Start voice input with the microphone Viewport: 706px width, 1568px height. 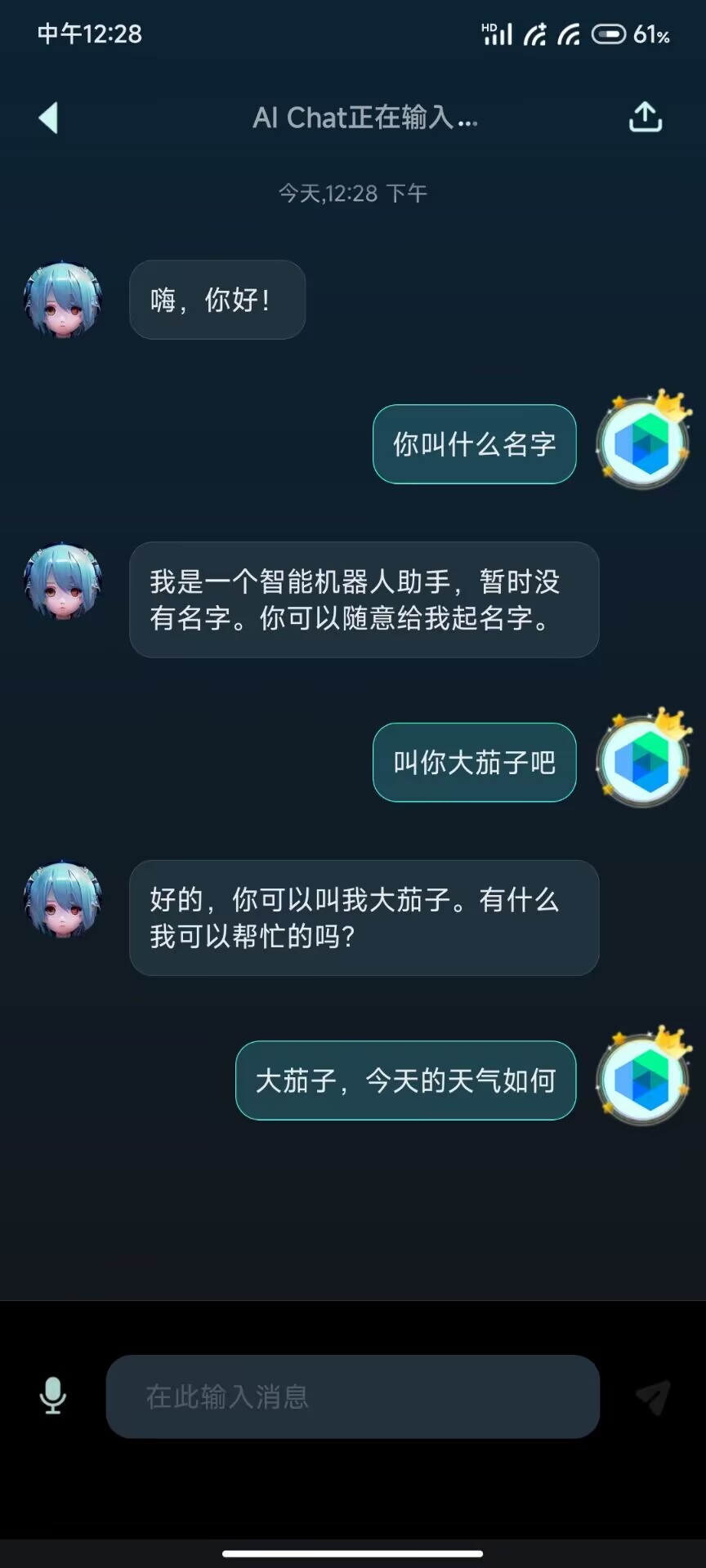click(53, 1396)
